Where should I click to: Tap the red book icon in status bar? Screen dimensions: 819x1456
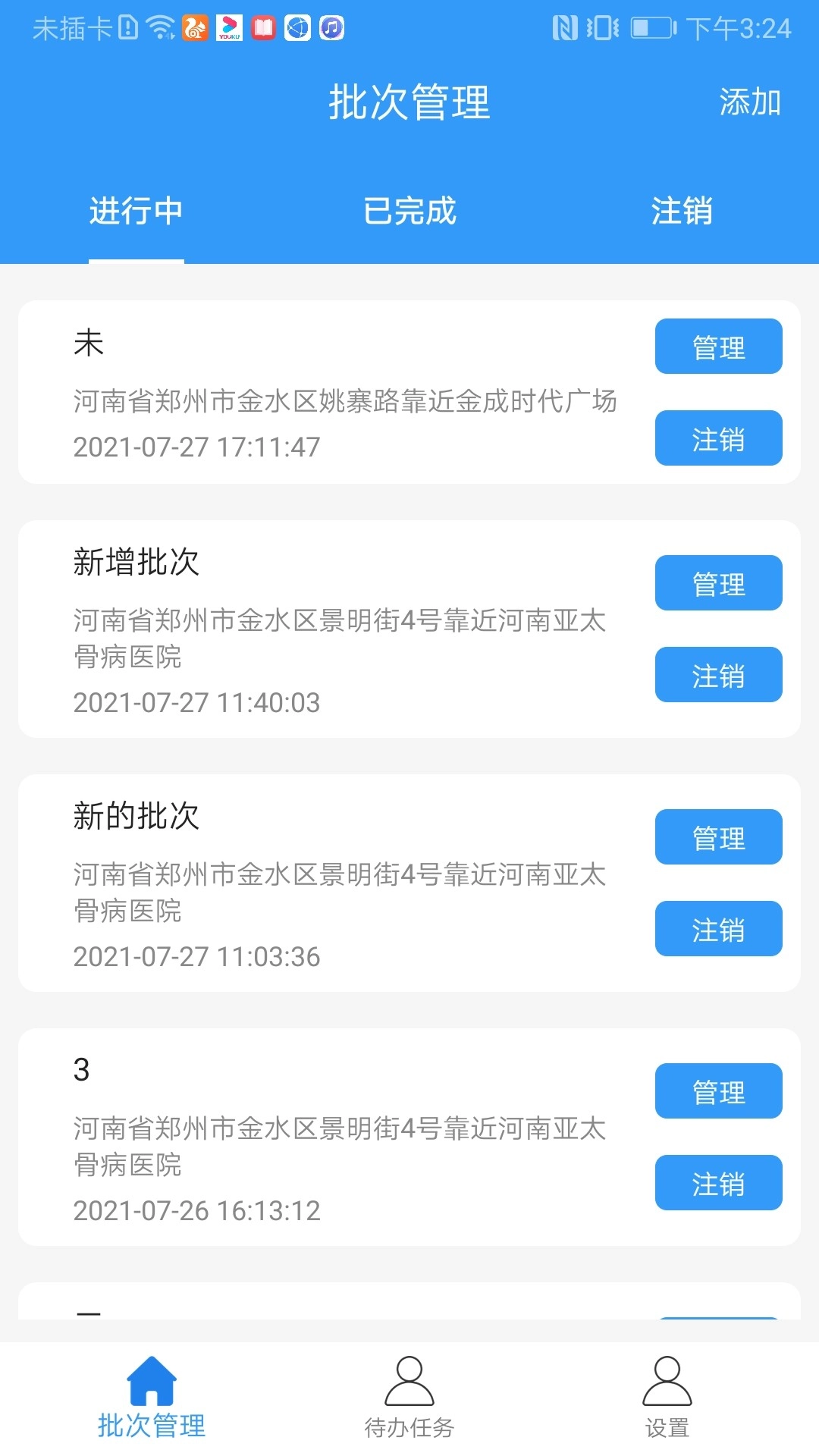pos(262,28)
